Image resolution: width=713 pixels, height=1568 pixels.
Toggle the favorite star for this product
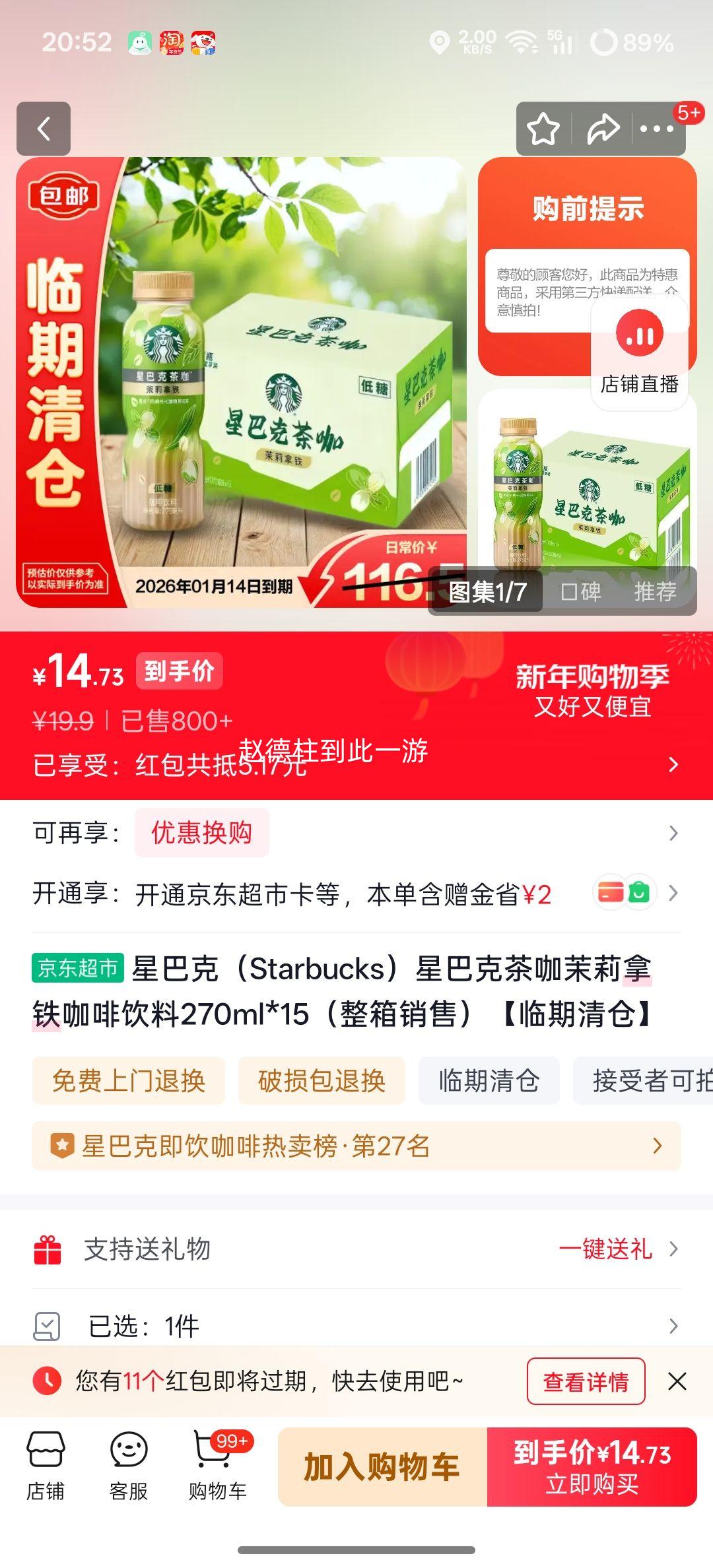(544, 129)
